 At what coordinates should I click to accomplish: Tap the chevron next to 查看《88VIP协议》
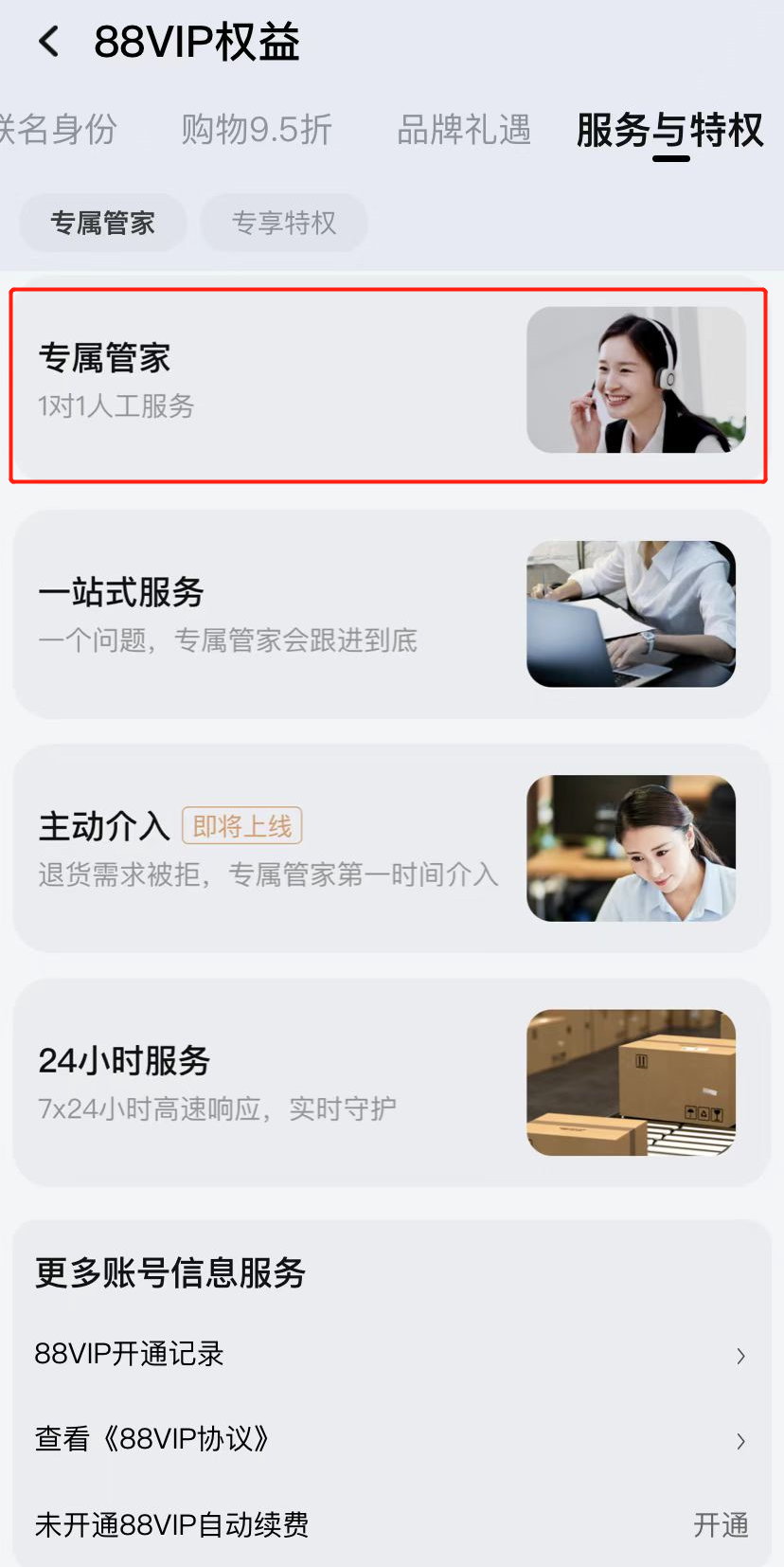(739, 1441)
